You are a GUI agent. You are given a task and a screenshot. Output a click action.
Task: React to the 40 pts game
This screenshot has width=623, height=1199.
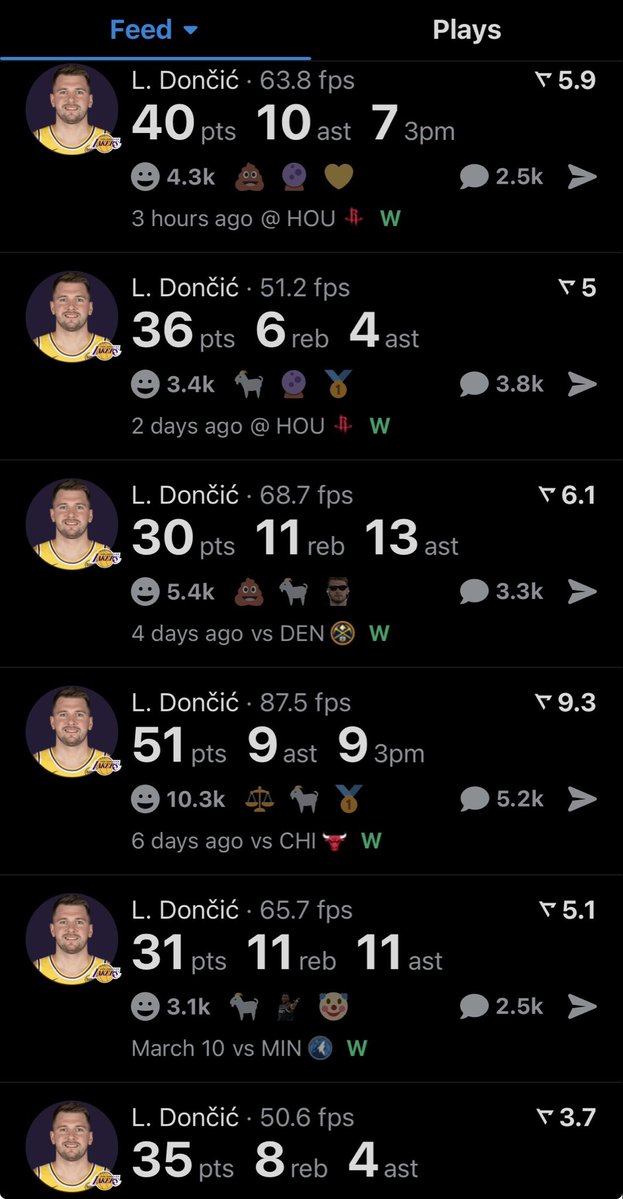click(x=146, y=177)
